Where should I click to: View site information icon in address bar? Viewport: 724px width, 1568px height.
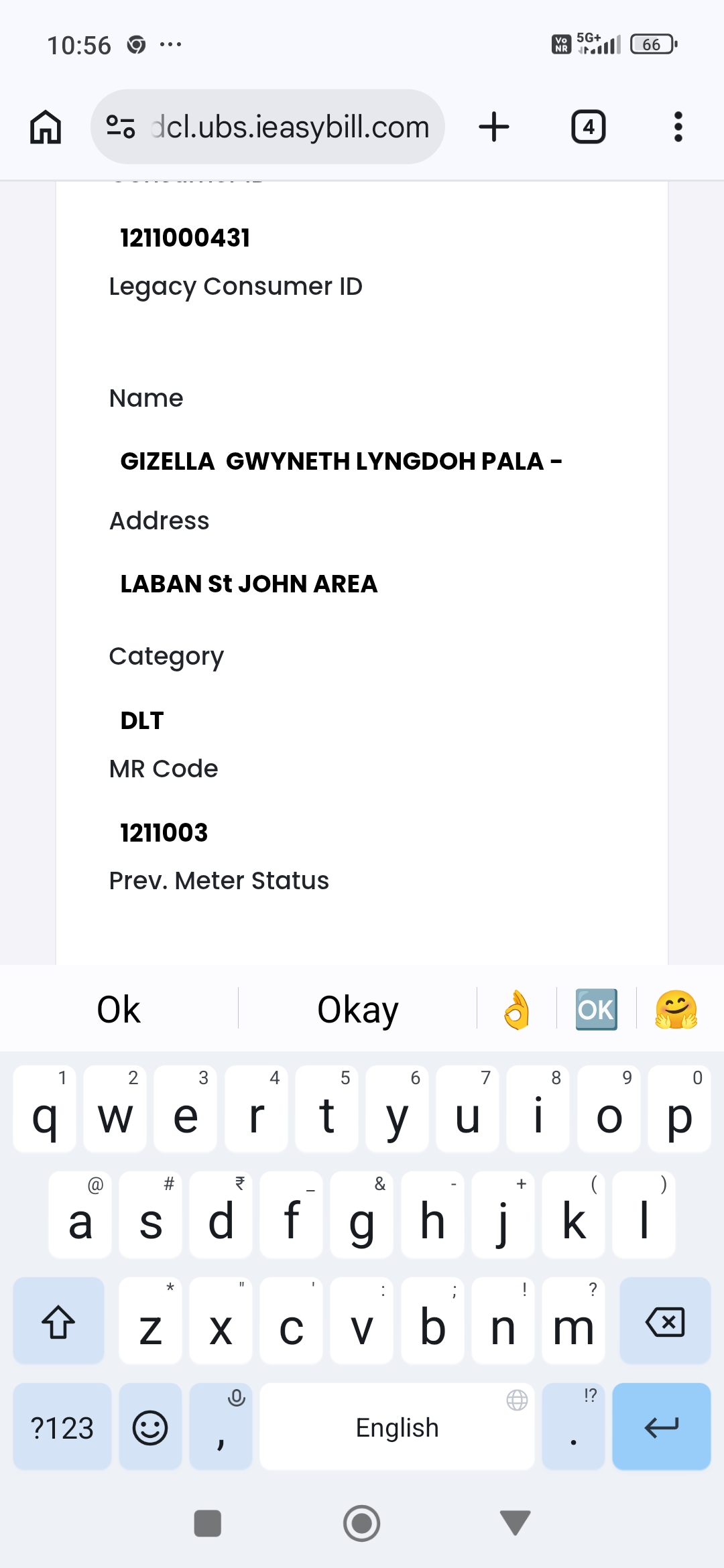pyautogui.click(x=121, y=127)
